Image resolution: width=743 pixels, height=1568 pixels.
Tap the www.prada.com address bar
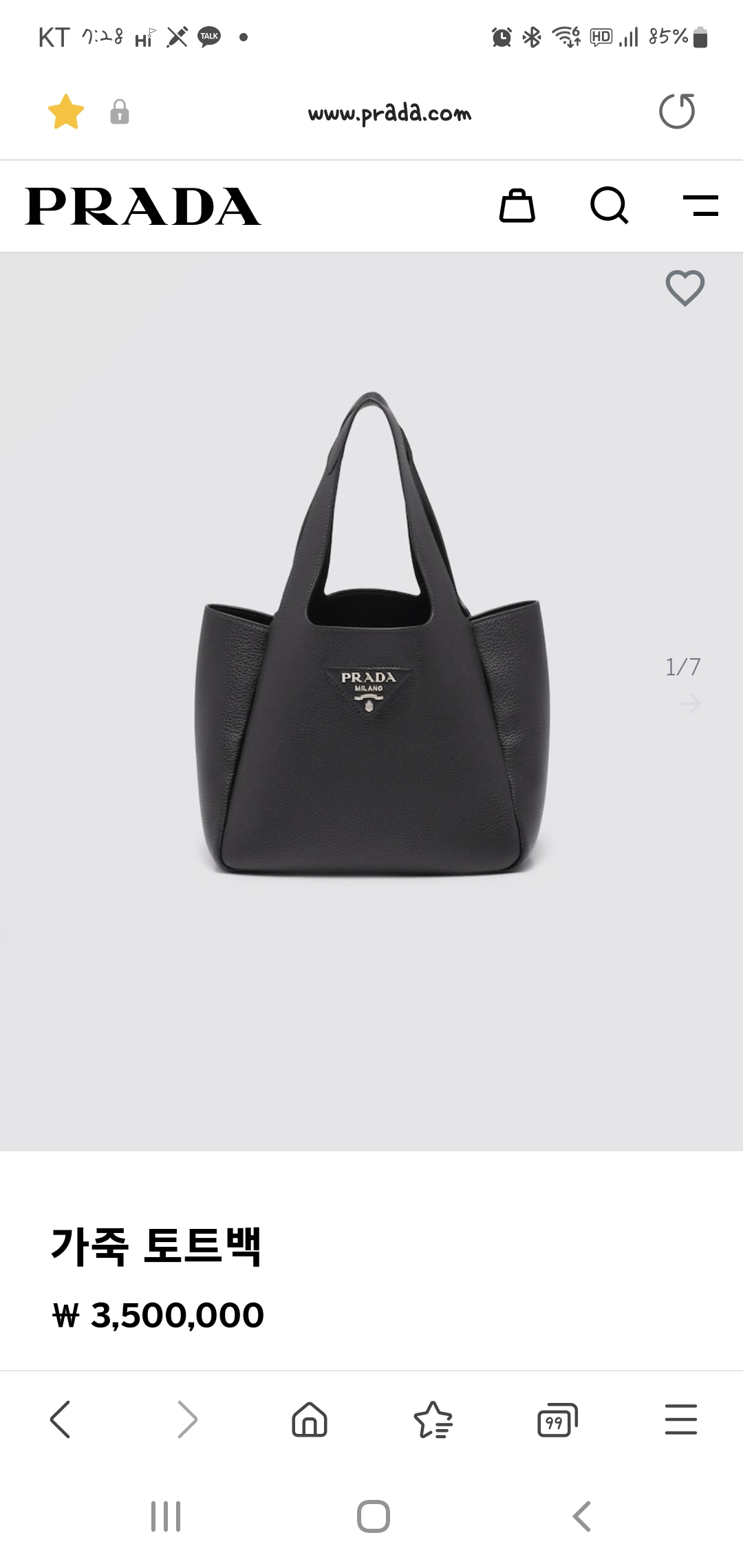(389, 113)
